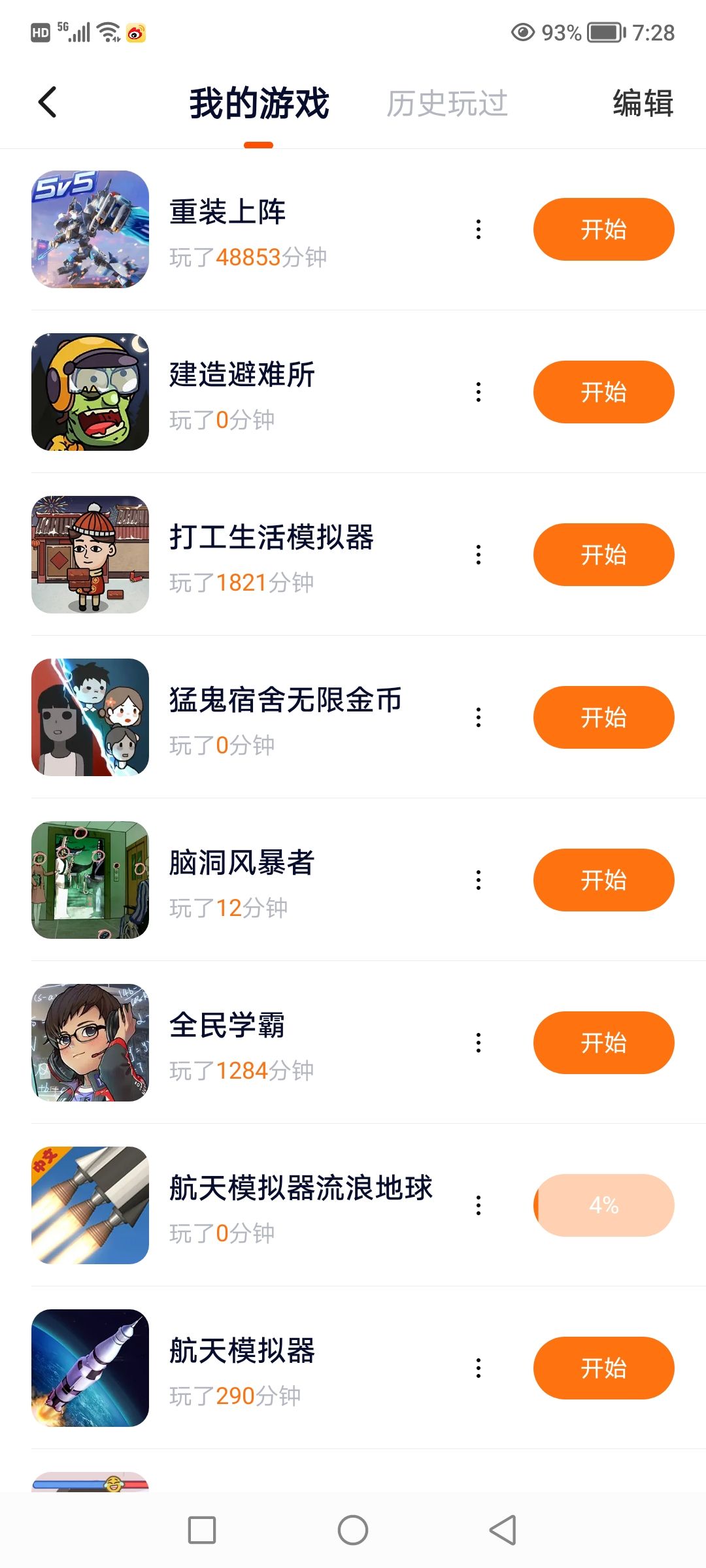
Task: Open more options for 航天模拟器
Action: 479,1368
